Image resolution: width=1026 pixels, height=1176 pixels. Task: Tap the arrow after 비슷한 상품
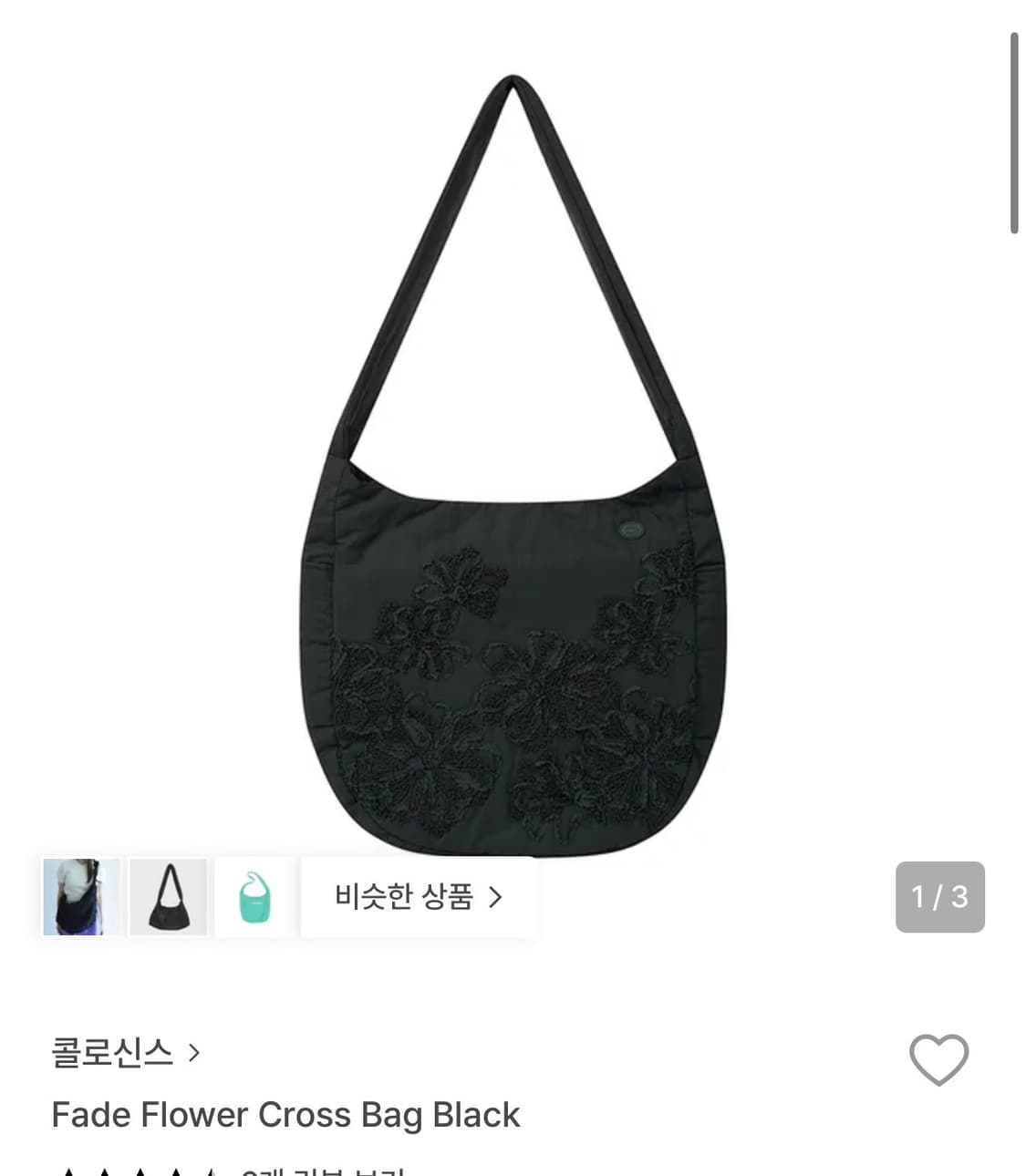tap(497, 897)
